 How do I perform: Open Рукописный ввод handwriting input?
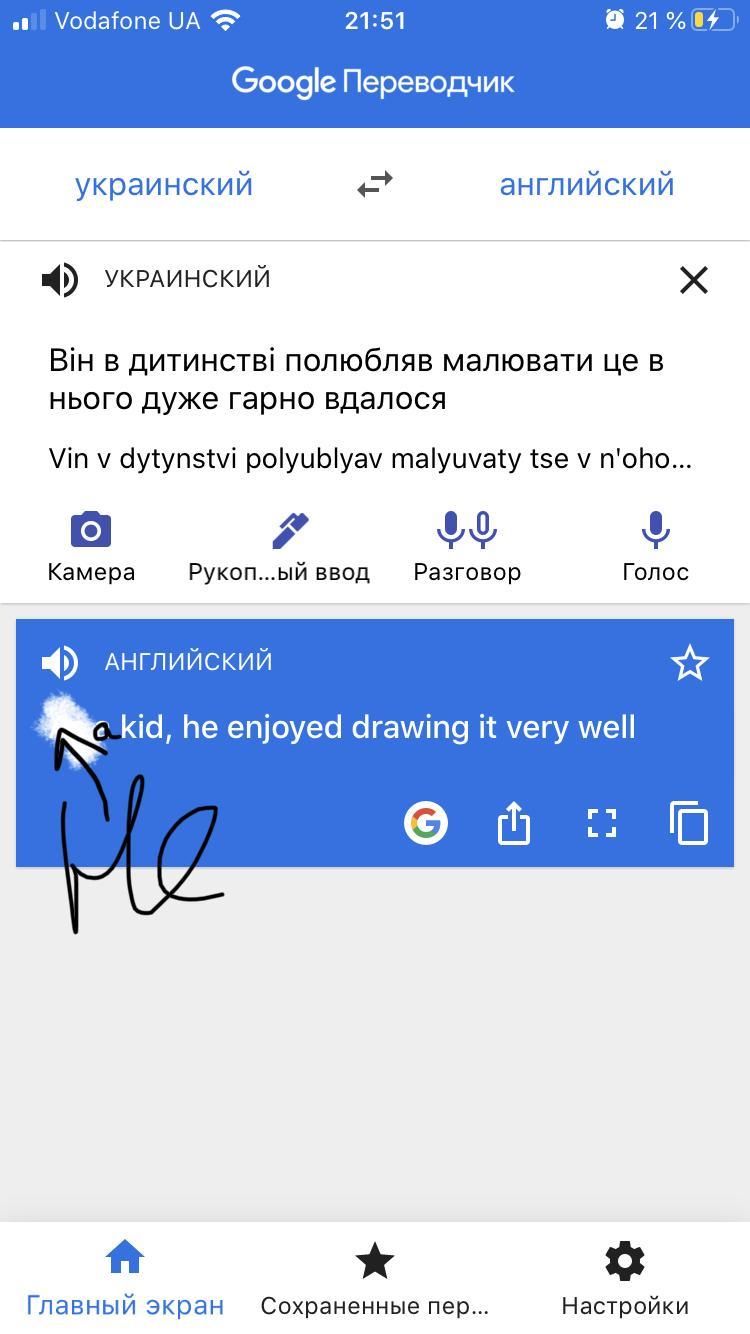tap(279, 546)
